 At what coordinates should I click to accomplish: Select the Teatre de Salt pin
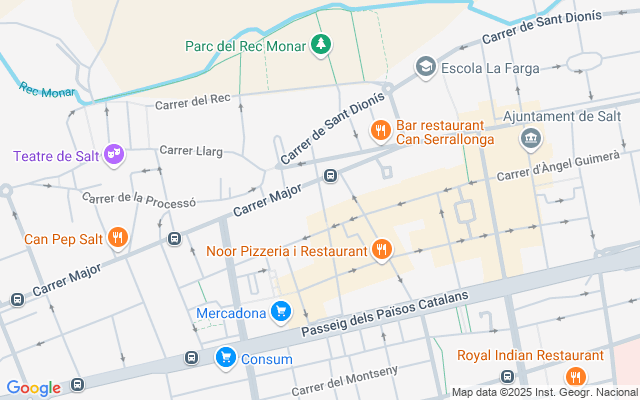tap(114, 156)
